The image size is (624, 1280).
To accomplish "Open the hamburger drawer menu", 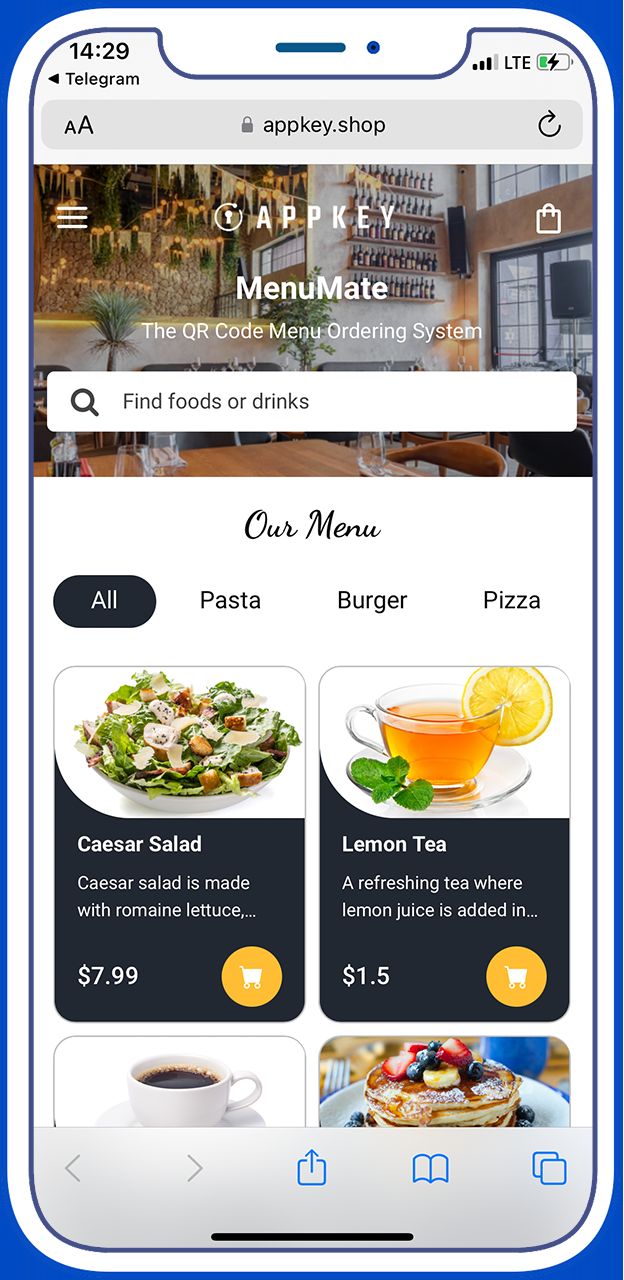I will 72,217.
